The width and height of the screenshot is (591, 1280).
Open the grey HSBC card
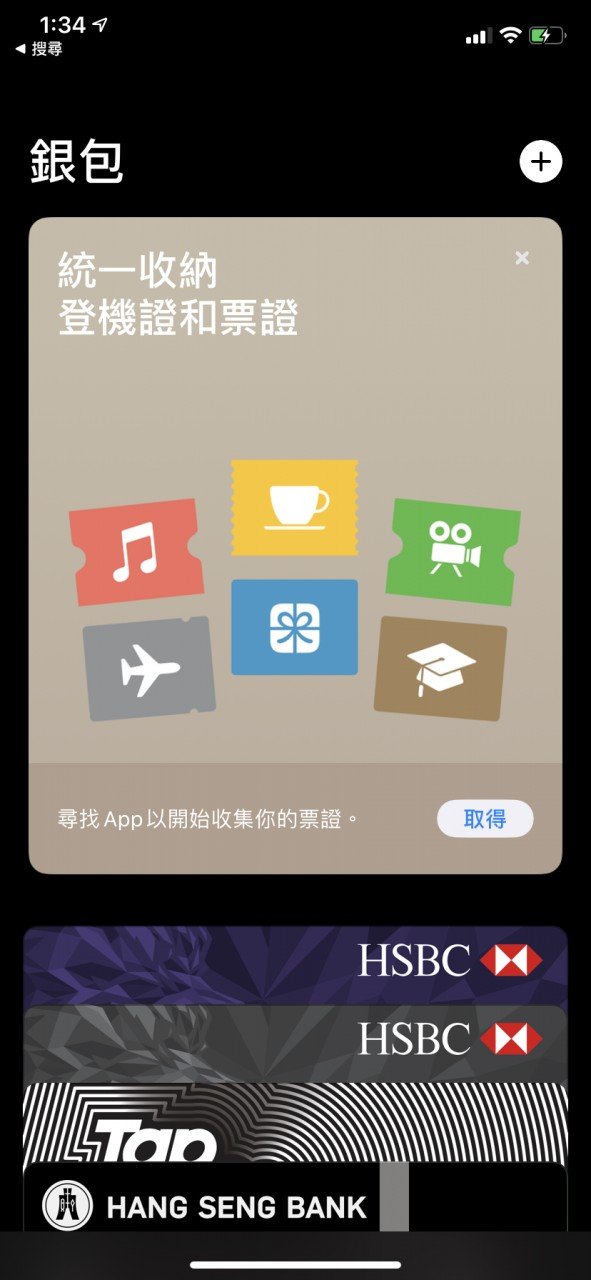[295, 1044]
